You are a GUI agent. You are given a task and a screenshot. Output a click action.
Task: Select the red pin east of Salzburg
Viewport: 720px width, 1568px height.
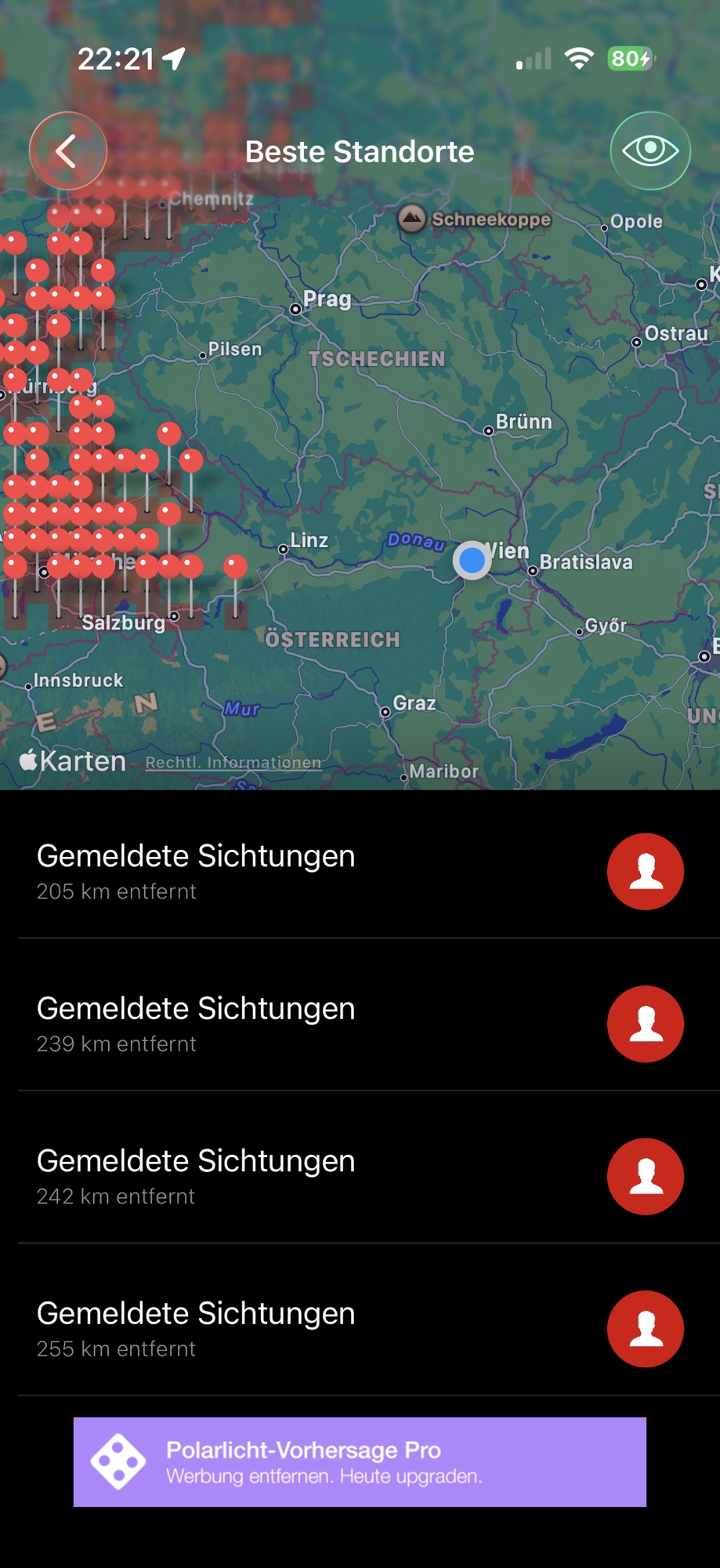coord(235,566)
